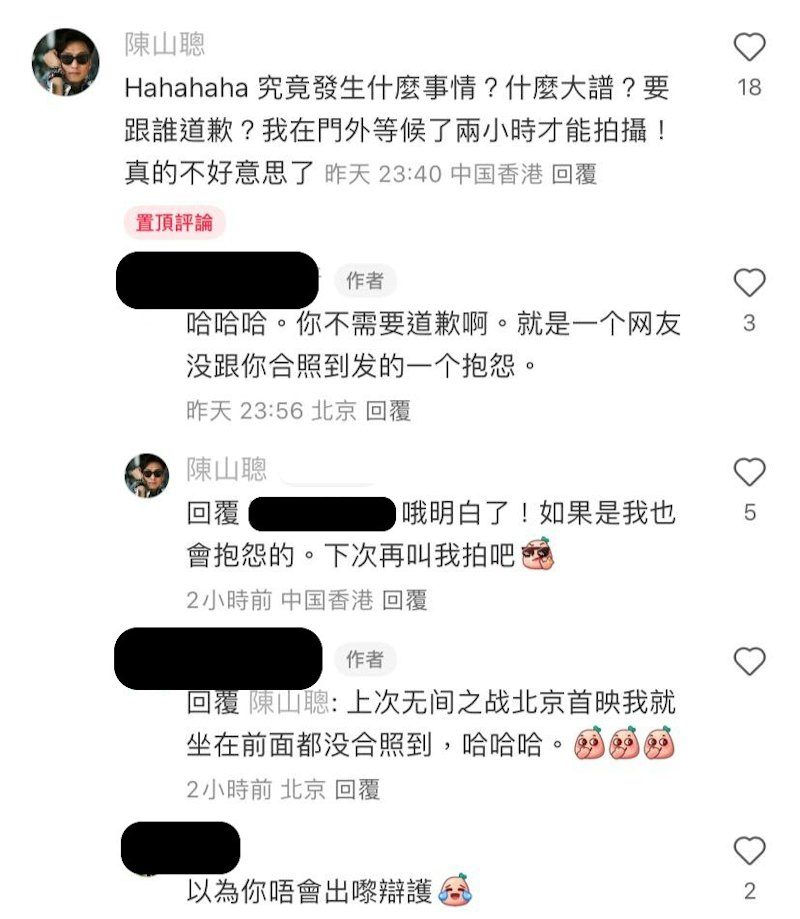Image resolution: width=800 pixels, height=919 pixels.
Task: Like the comment 以為你唔會出嚟辯護
Action: click(749, 851)
